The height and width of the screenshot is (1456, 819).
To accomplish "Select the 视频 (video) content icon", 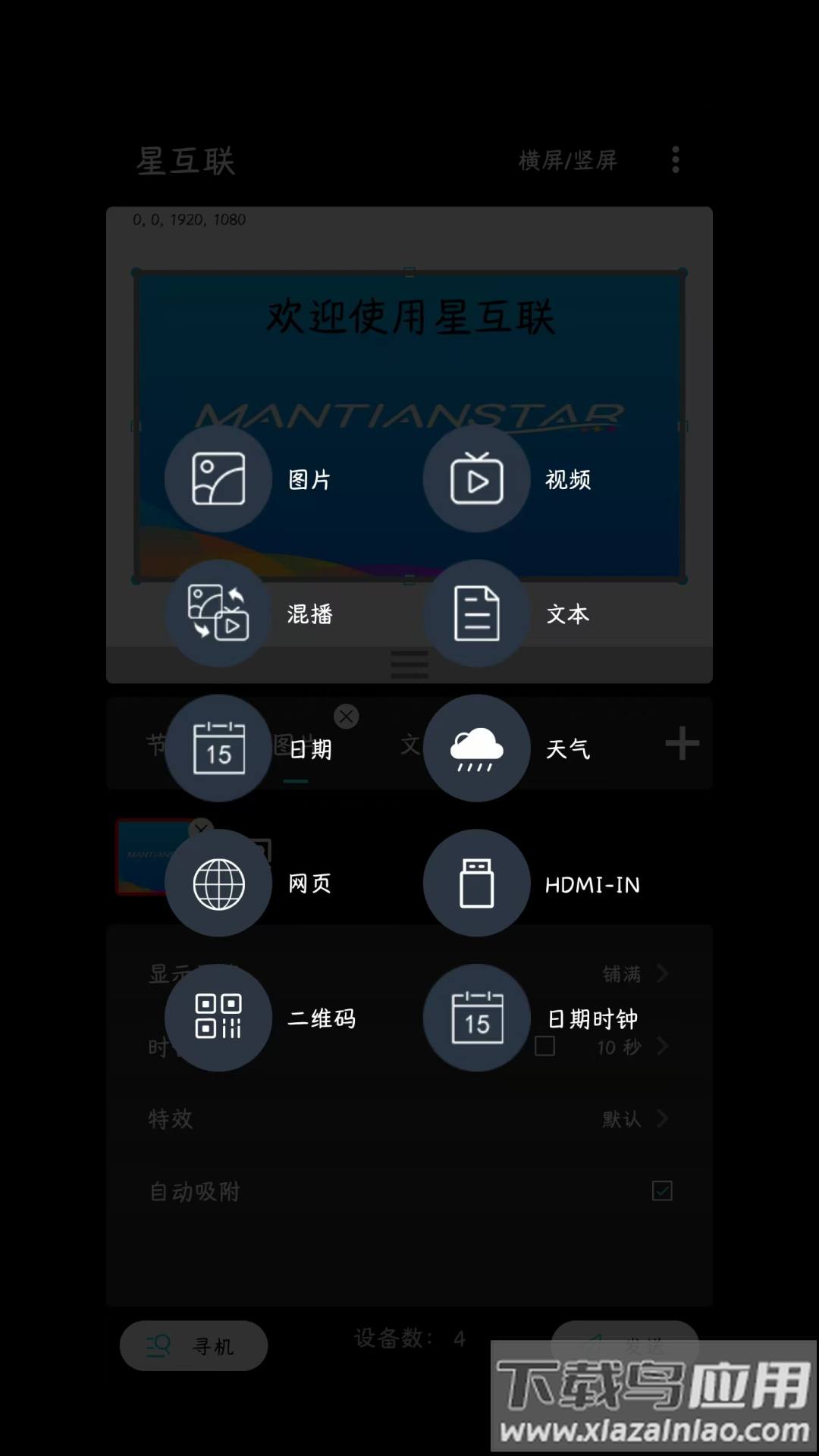I will coord(476,479).
